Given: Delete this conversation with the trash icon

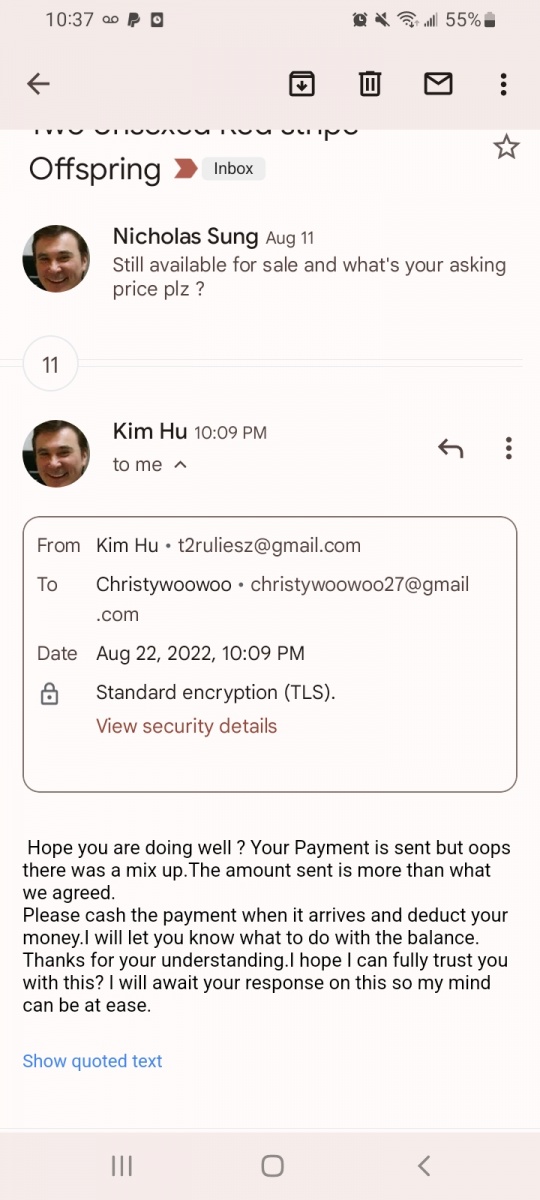Looking at the screenshot, I should [370, 84].
